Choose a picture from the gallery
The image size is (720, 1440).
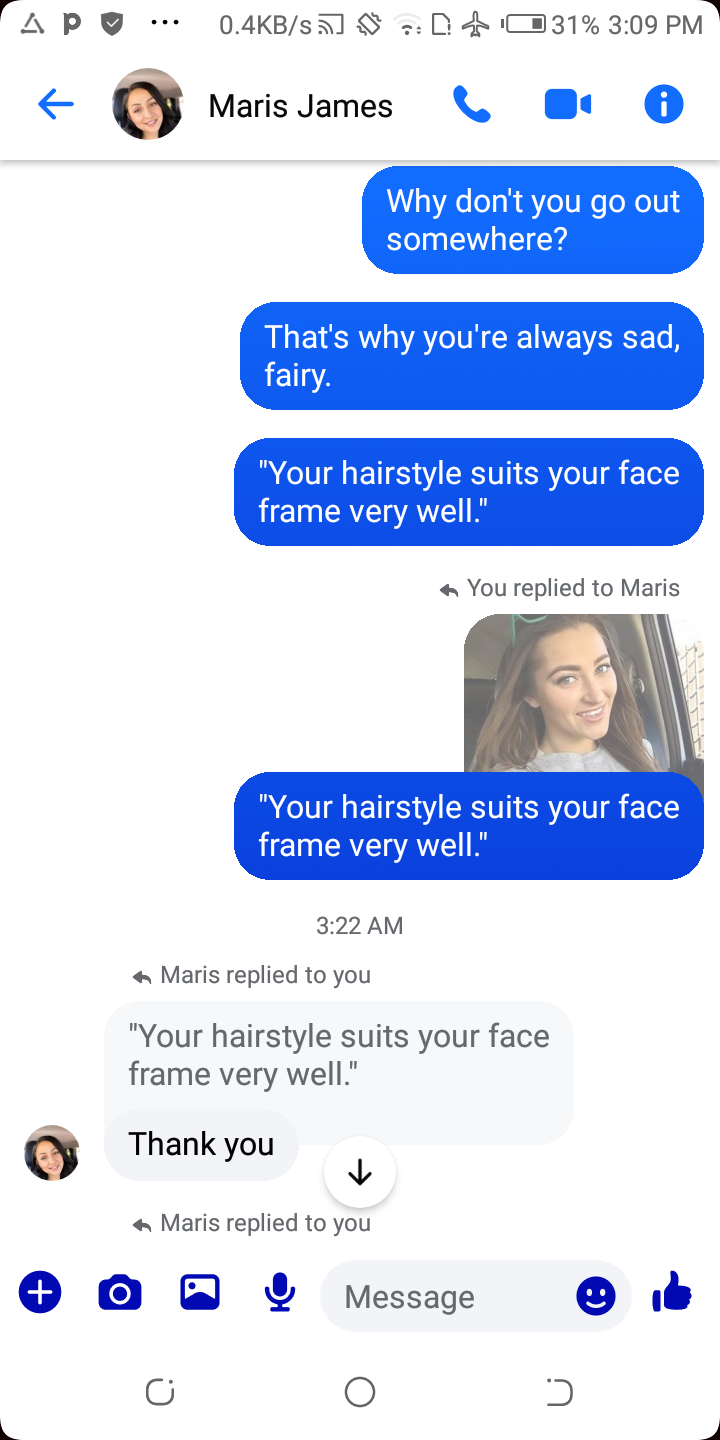pyautogui.click(x=200, y=1292)
